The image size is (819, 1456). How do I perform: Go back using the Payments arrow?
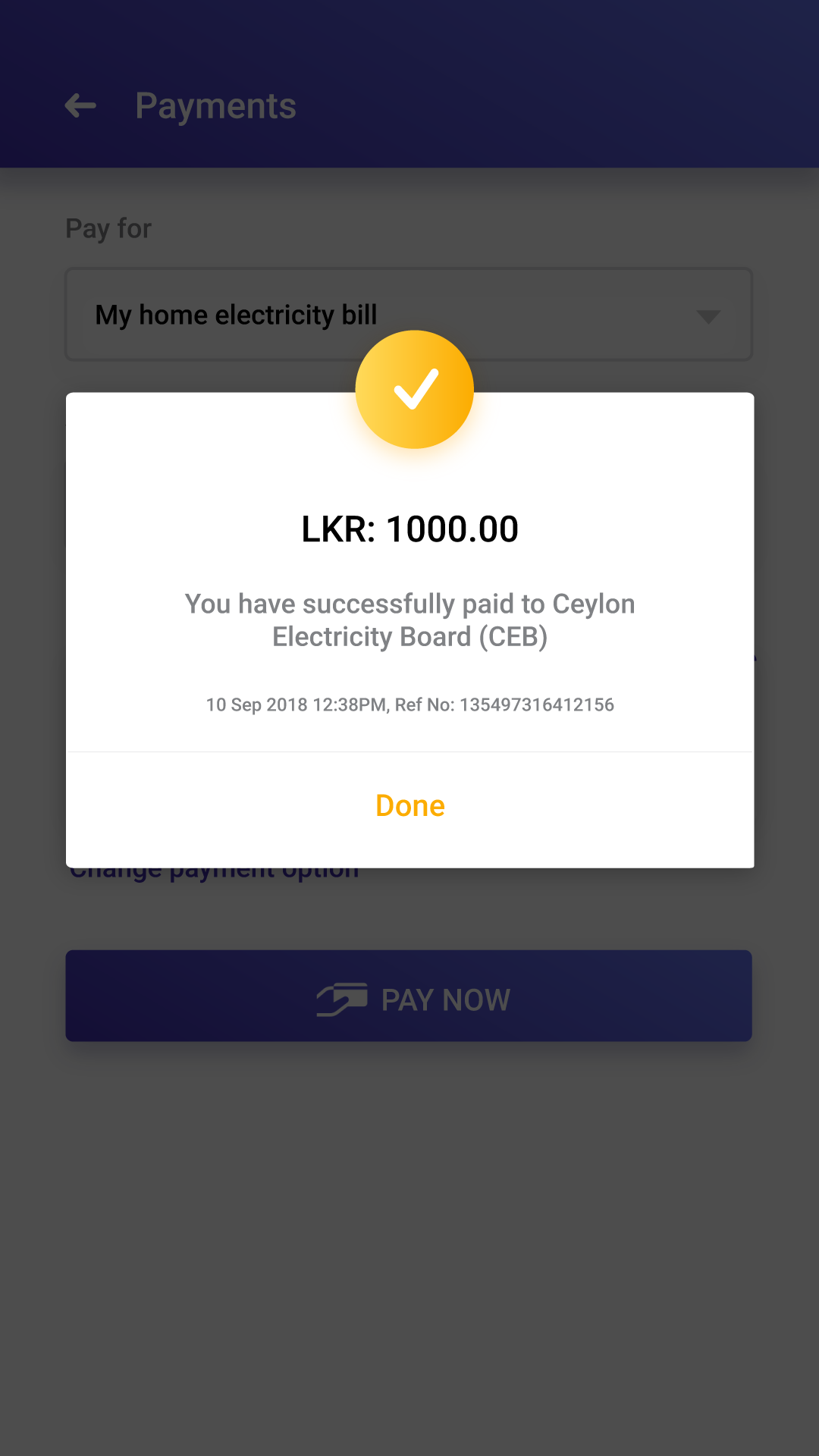click(x=80, y=106)
